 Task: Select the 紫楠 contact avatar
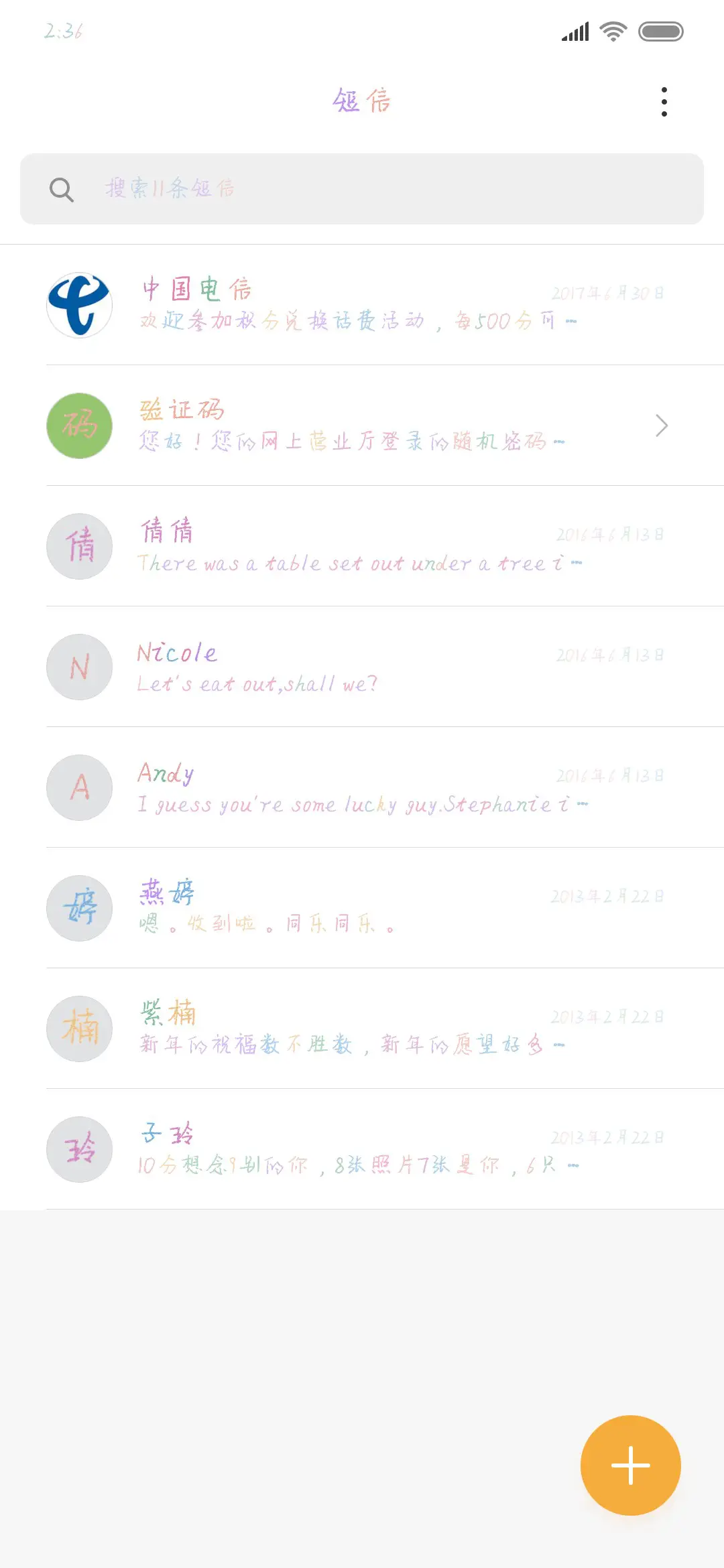[78, 1029]
